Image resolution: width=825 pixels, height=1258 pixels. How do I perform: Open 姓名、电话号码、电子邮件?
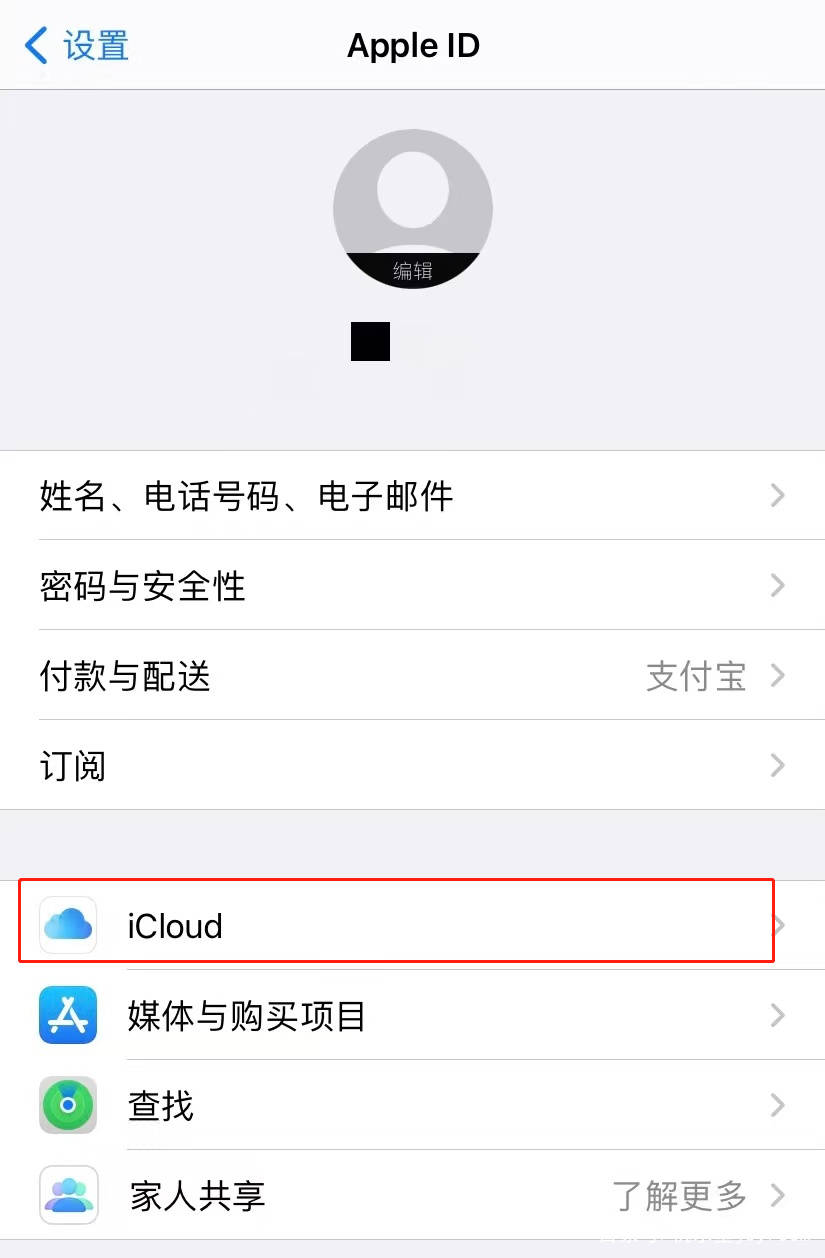pyautogui.click(x=412, y=496)
